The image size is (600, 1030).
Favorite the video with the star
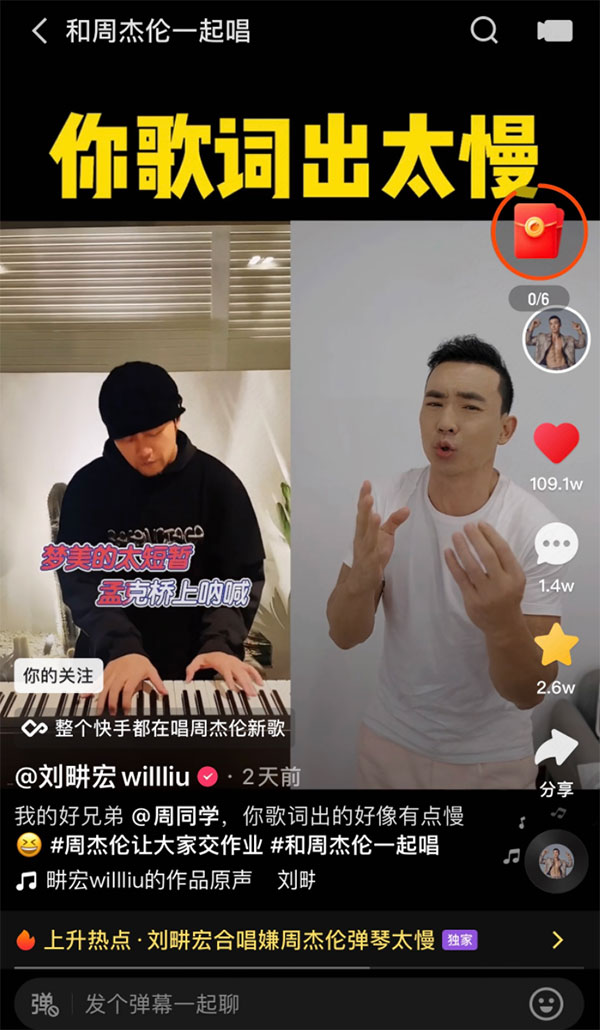(556, 646)
